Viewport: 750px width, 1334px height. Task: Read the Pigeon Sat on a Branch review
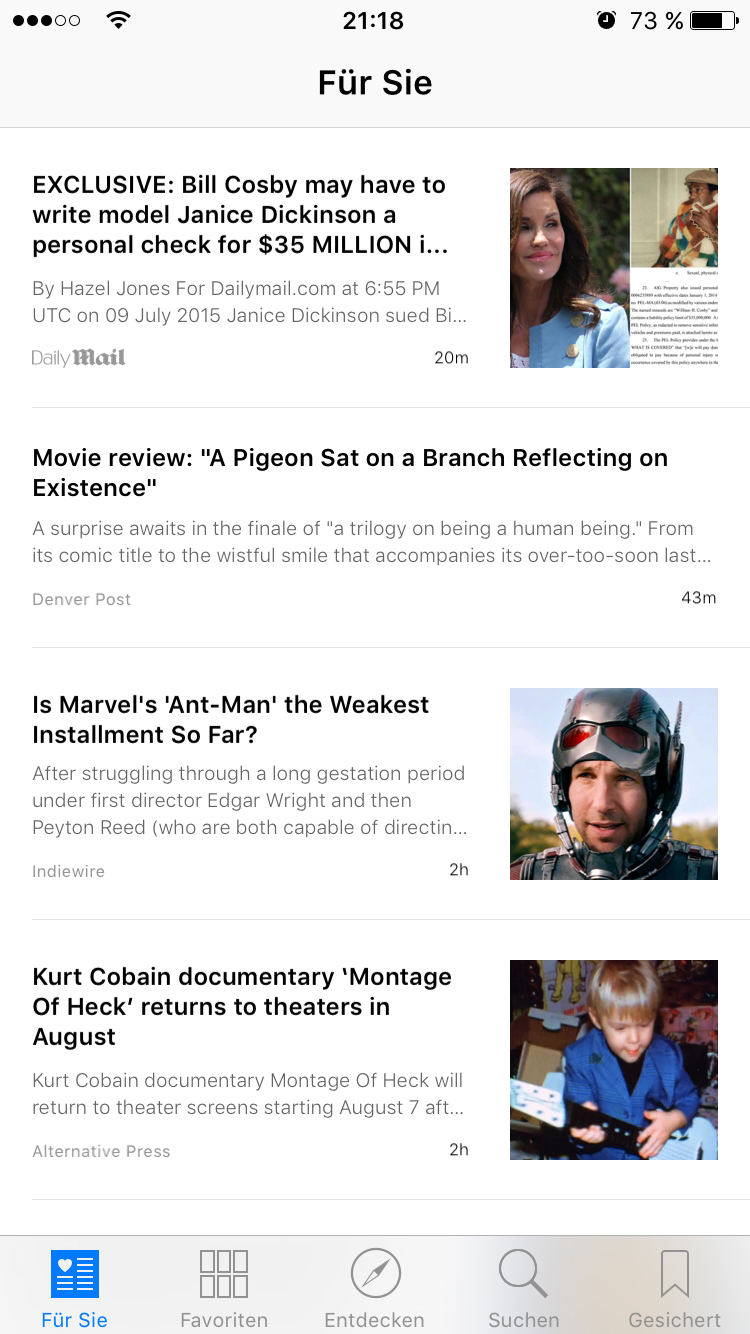pyautogui.click(x=375, y=528)
